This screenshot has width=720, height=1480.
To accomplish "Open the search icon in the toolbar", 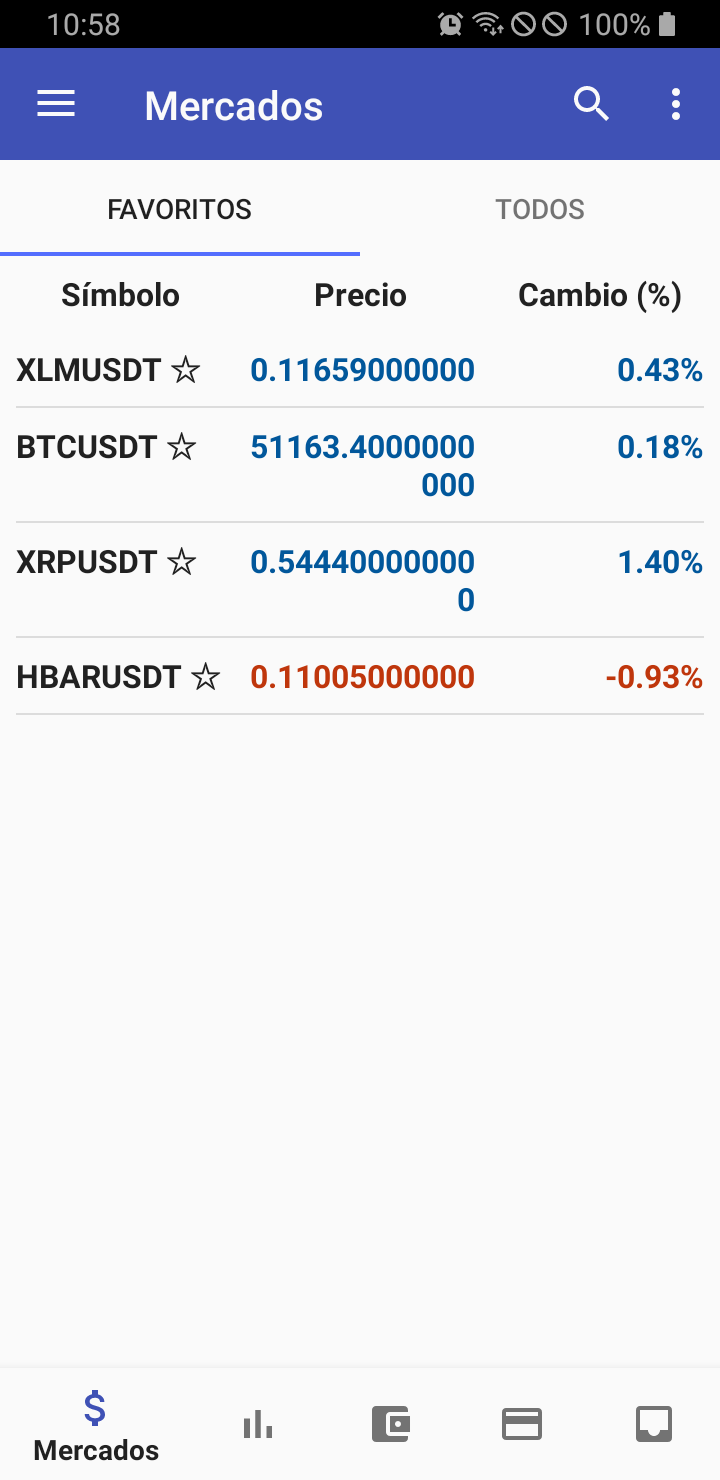I will (x=591, y=103).
